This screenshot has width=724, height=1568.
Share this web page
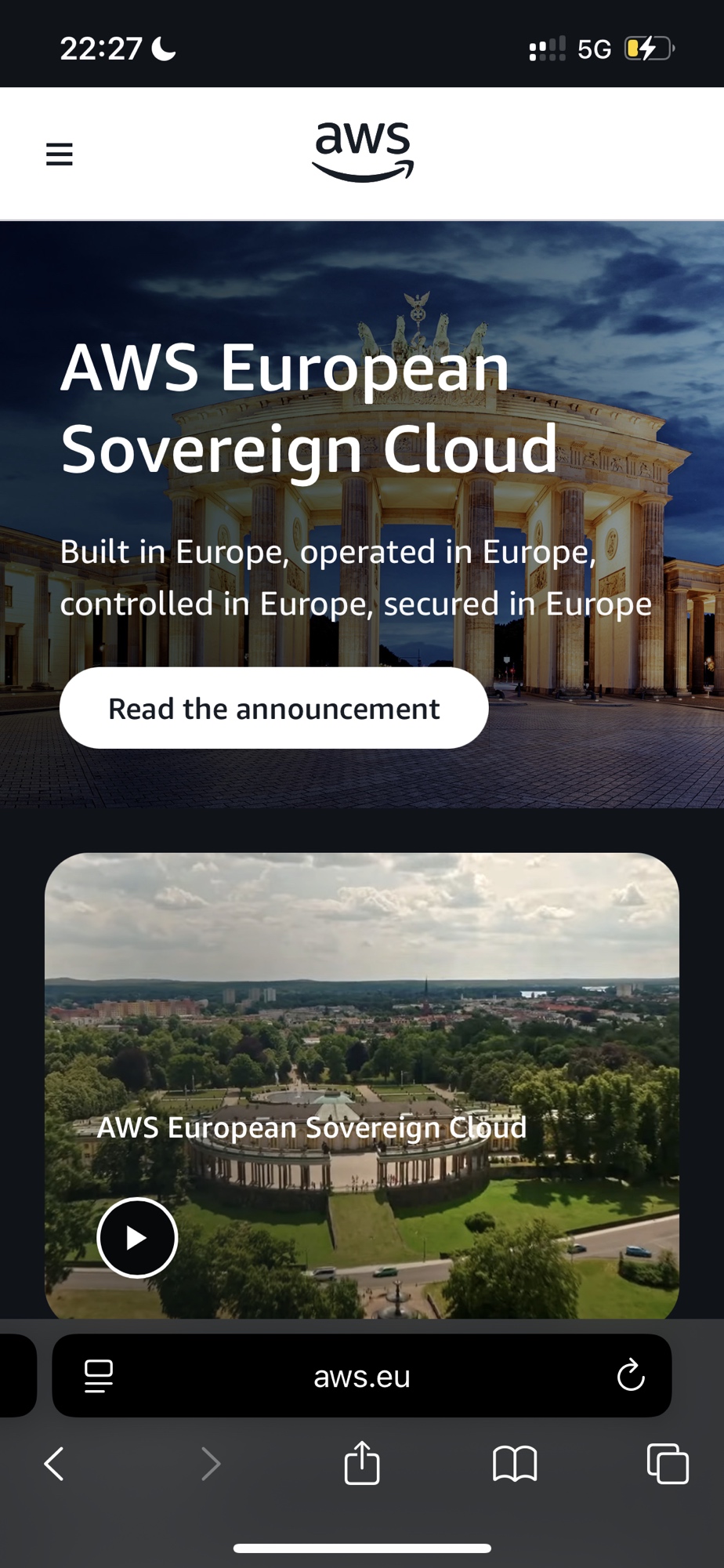tap(362, 1463)
